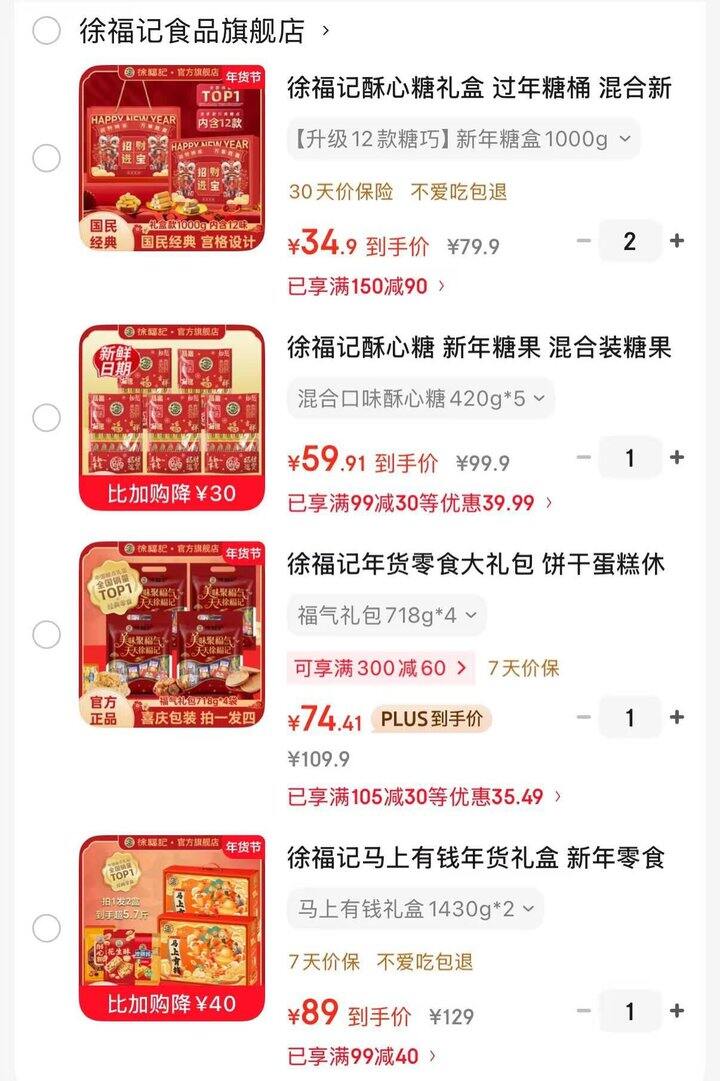Viewport: 720px width, 1081px height.
Task: Change the 马上有钱礼盒1430g*2 specification
Action: click(416, 909)
